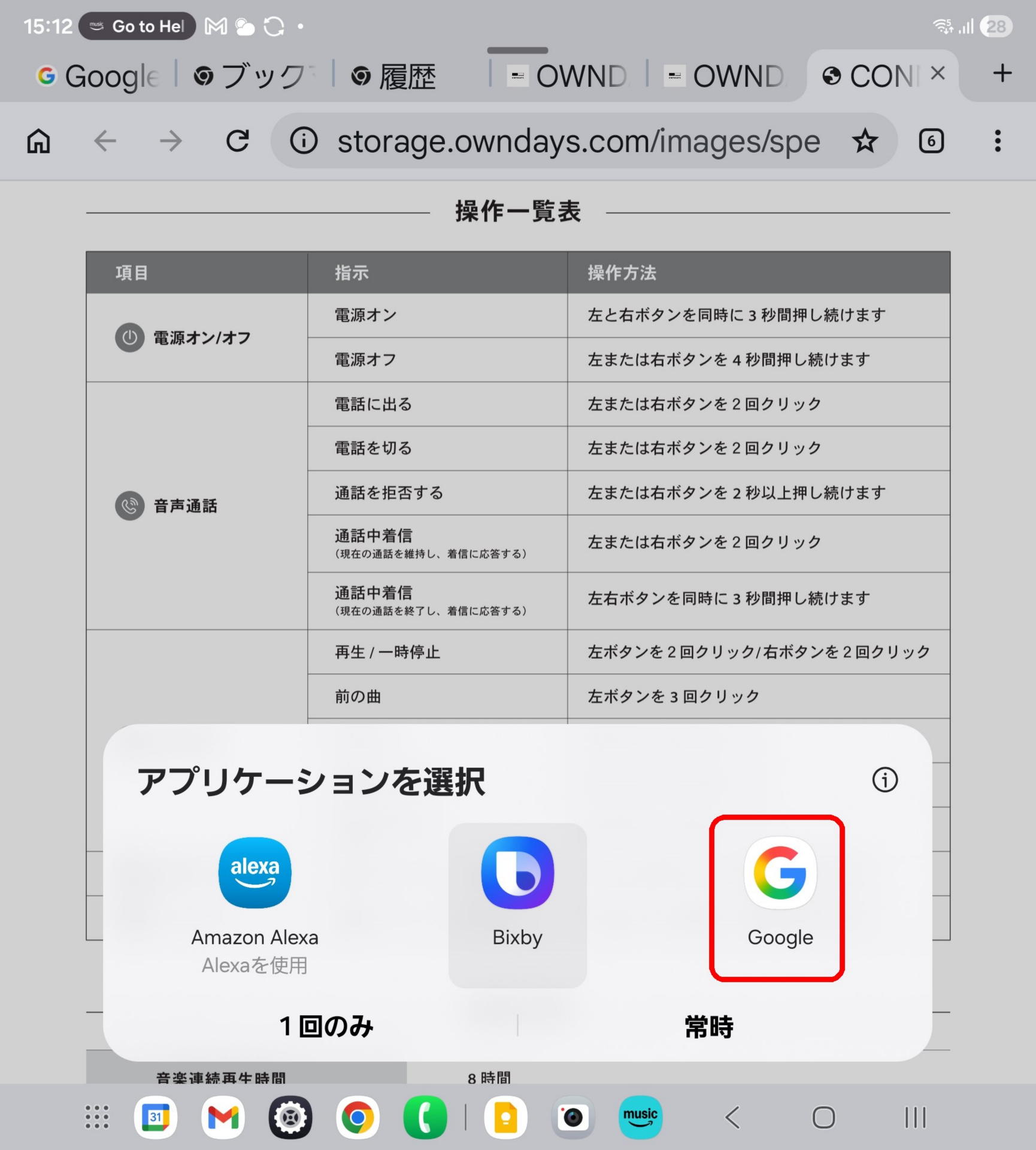The image size is (1036, 1150).
Task: Bookmark this page with the star
Action: click(864, 141)
